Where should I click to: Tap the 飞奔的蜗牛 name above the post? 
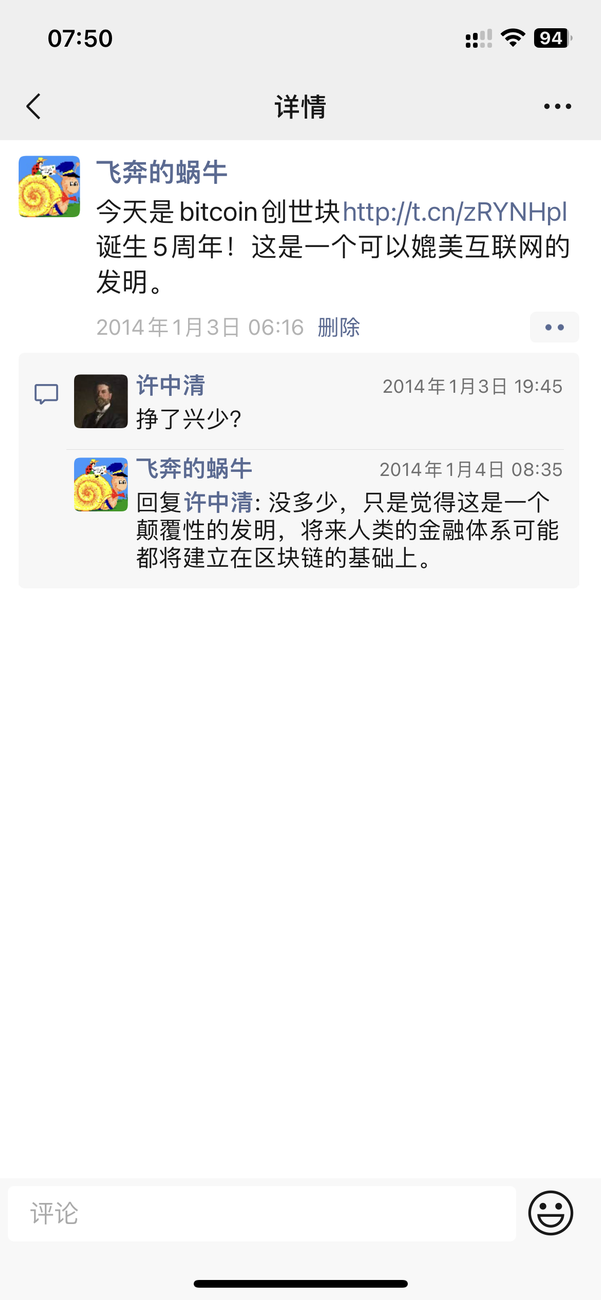pos(161,172)
